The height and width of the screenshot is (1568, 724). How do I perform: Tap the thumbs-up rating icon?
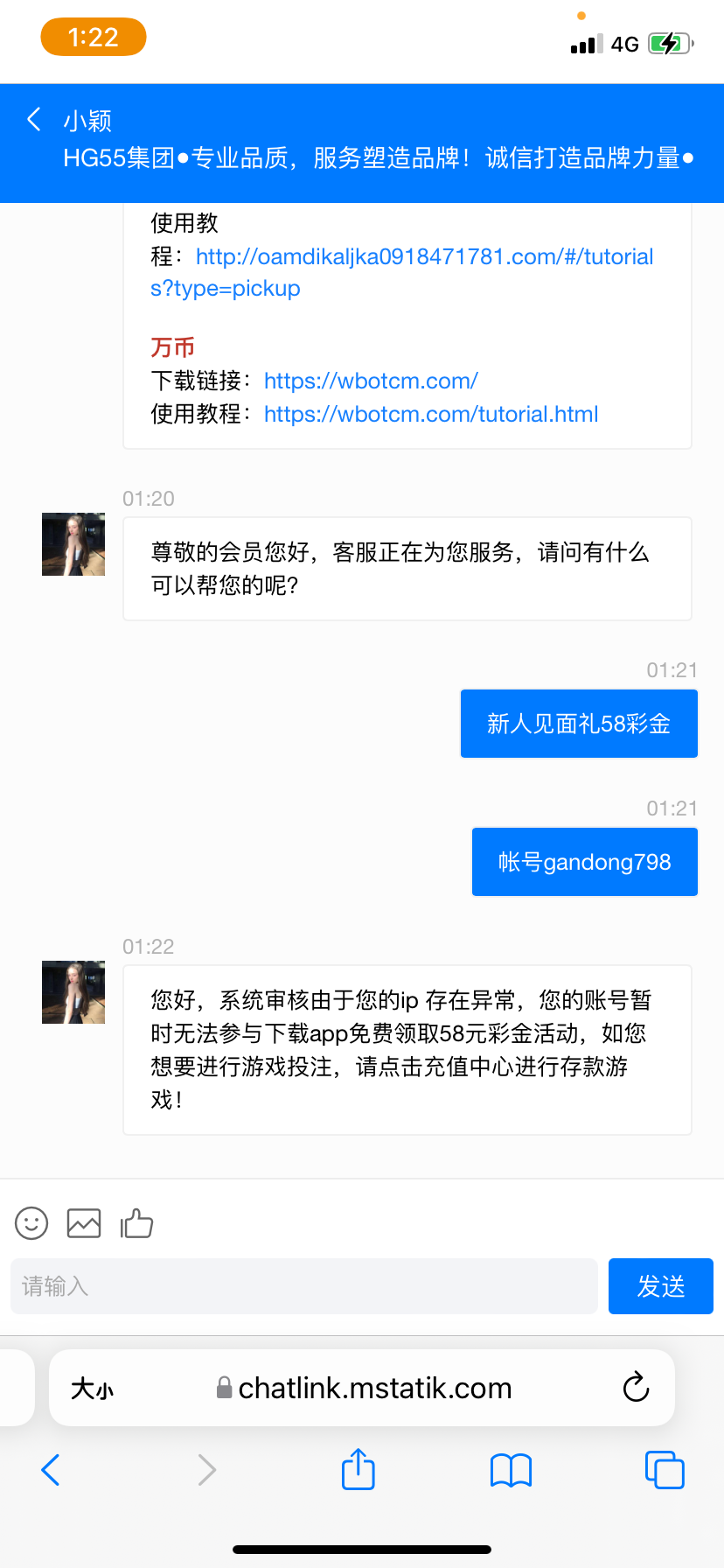coord(136,1223)
